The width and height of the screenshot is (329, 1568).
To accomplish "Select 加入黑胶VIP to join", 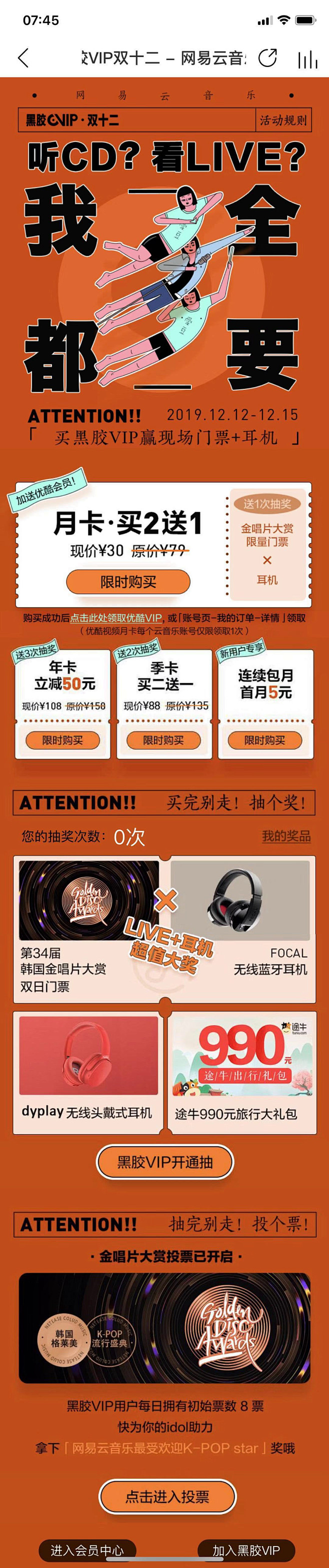I will (x=245, y=1550).
